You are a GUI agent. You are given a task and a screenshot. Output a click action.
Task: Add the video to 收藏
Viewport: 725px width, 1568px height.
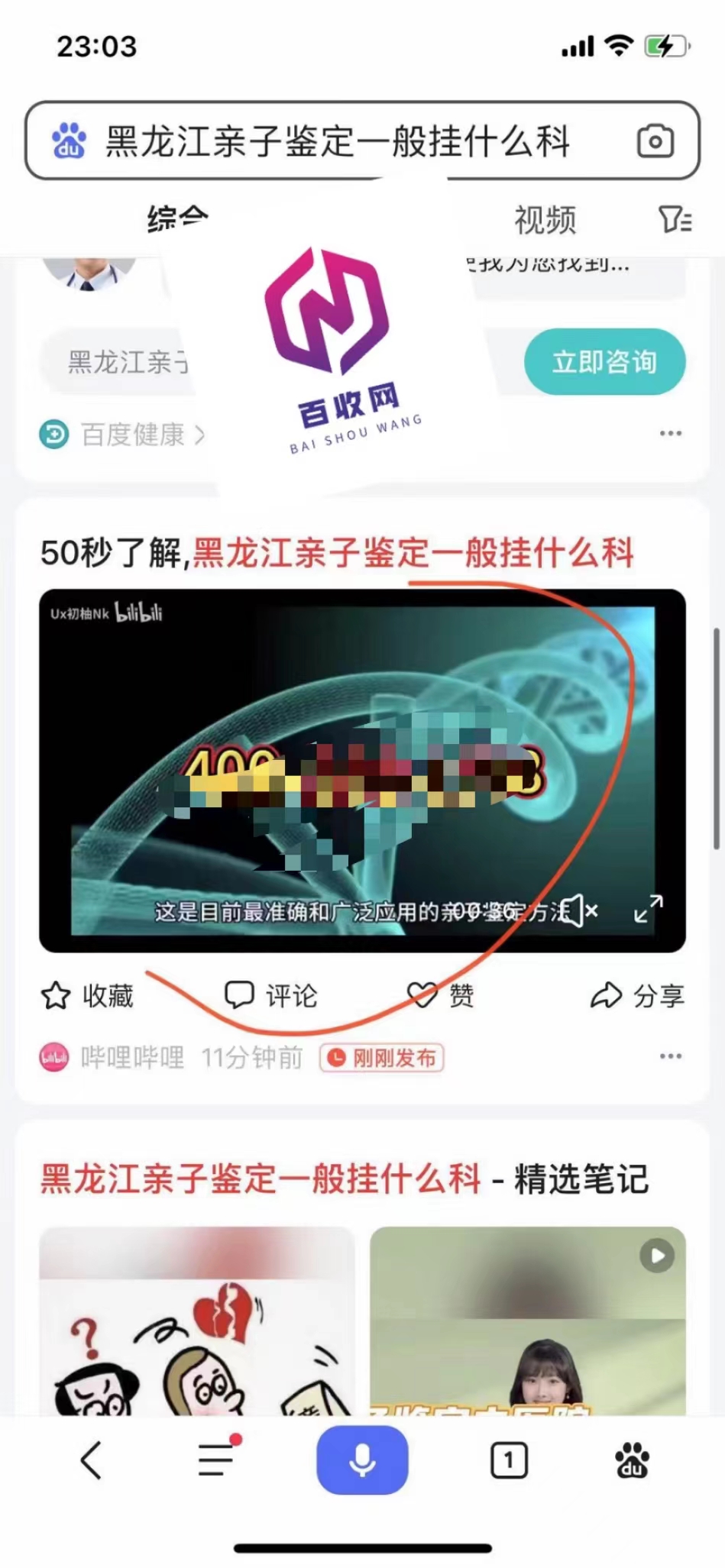pyautogui.click(x=86, y=996)
